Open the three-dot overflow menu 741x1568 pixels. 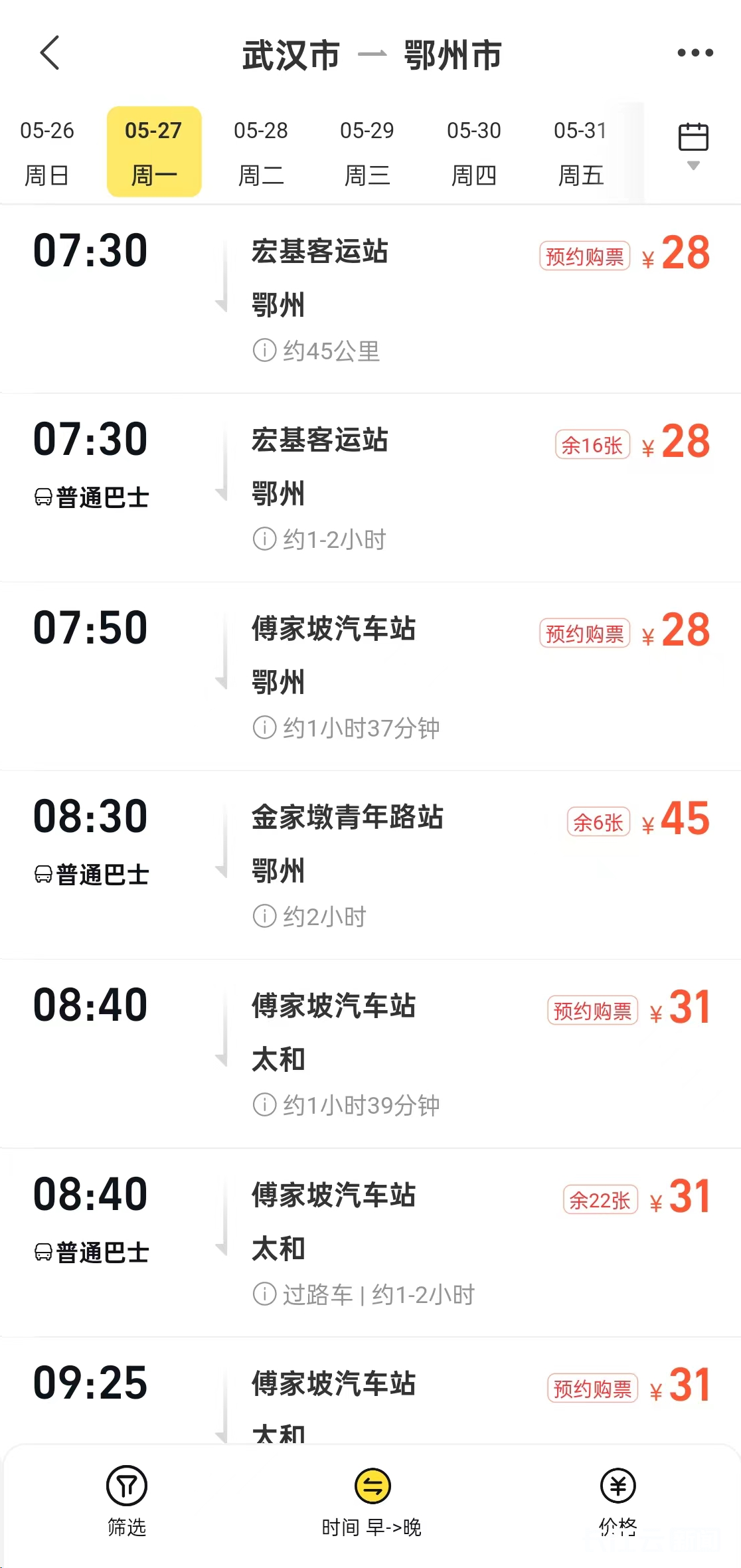click(x=695, y=53)
